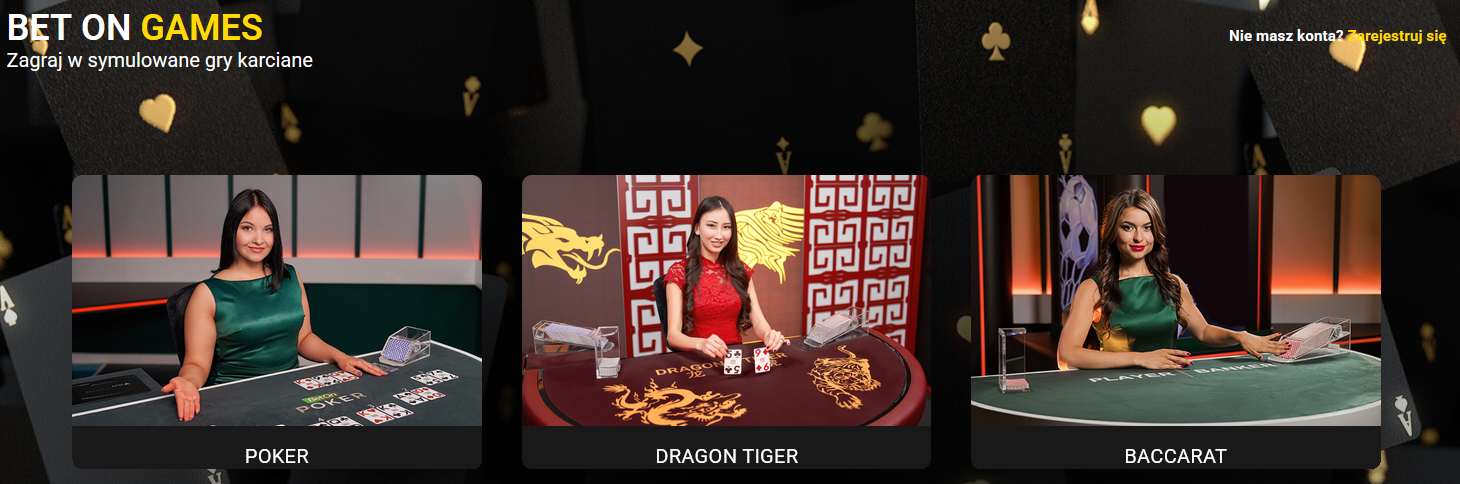1460x484 pixels.
Task: Select the Baccarat game tile
Action: pos(1175,320)
